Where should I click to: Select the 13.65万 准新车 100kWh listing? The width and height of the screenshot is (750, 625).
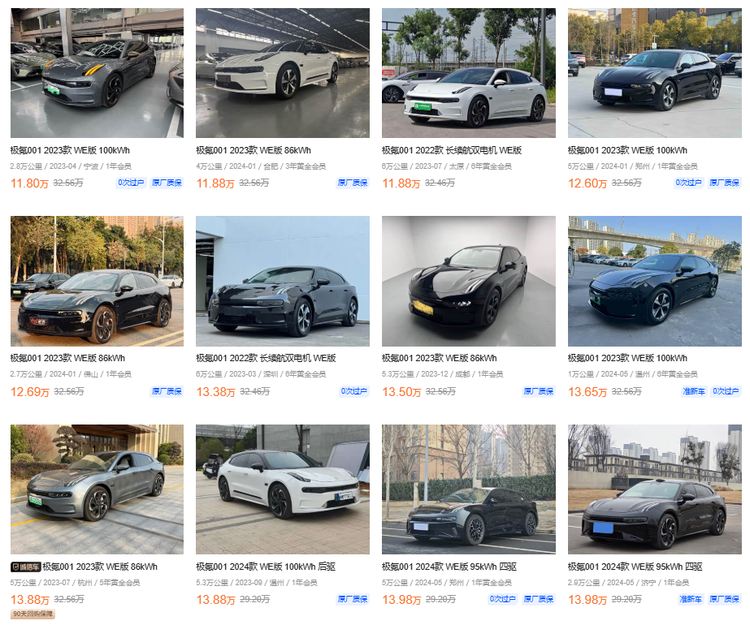[654, 281]
